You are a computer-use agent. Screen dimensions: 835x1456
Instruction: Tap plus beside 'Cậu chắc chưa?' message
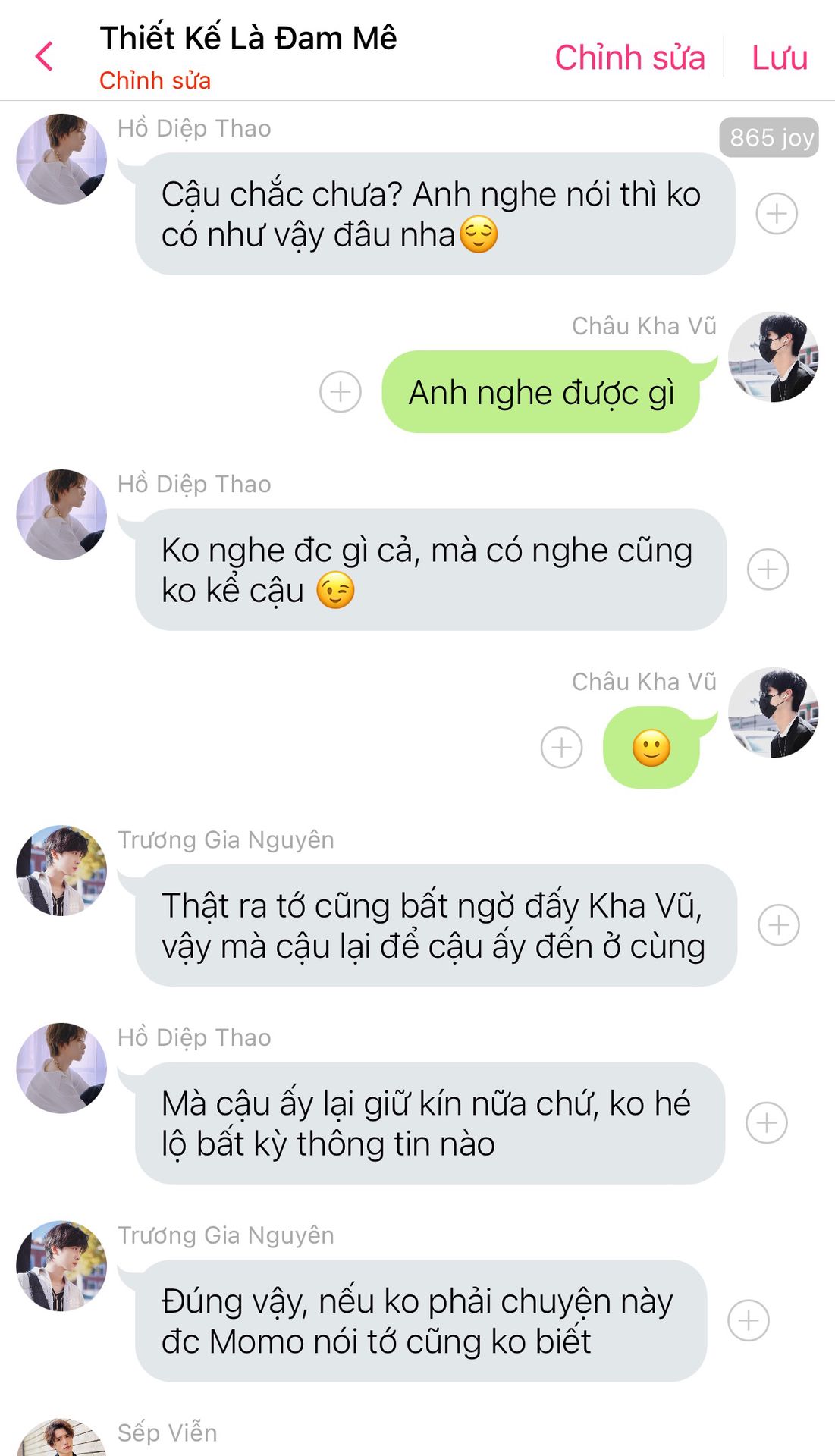(x=777, y=213)
